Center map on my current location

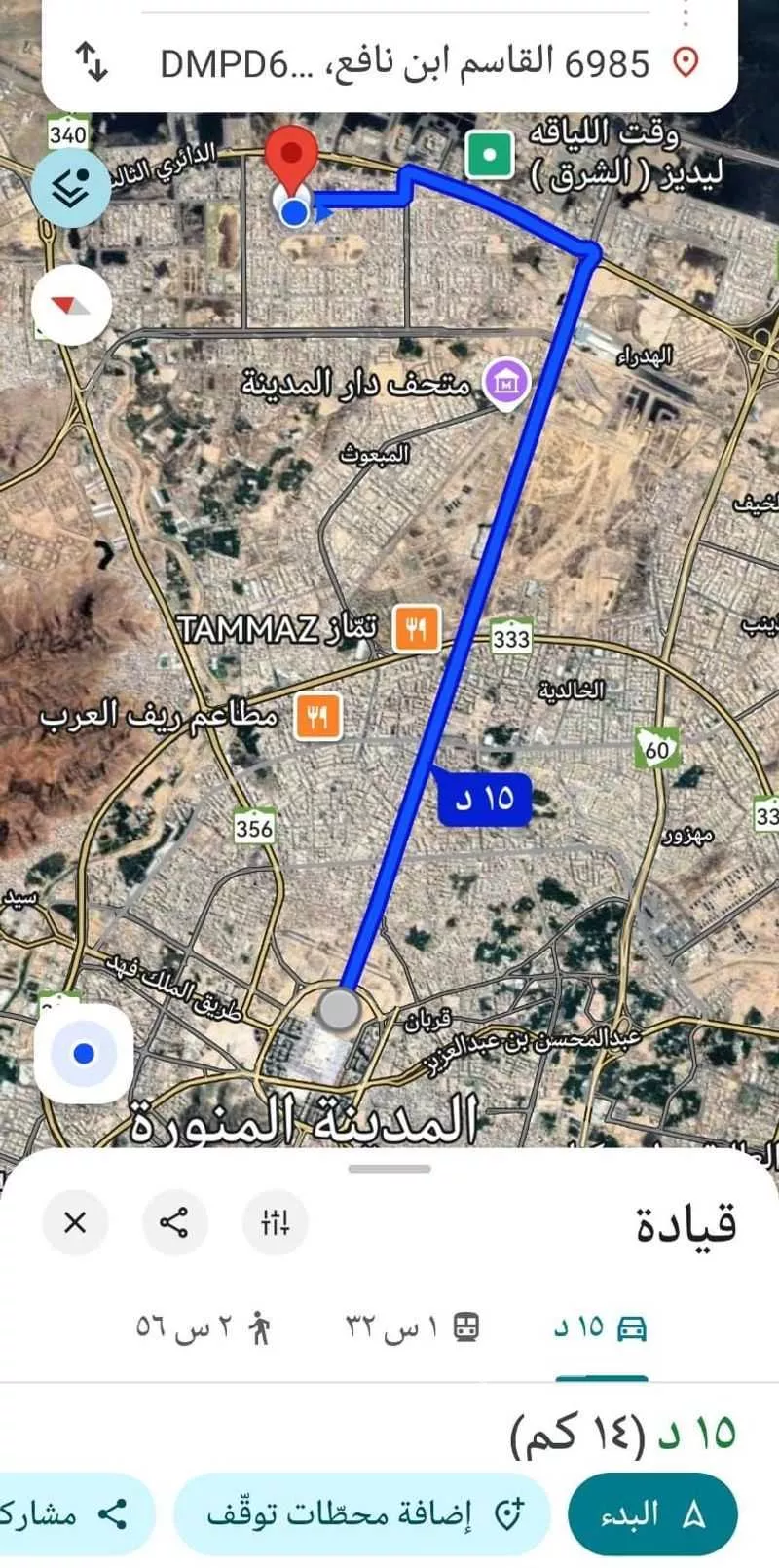[84, 1051]
